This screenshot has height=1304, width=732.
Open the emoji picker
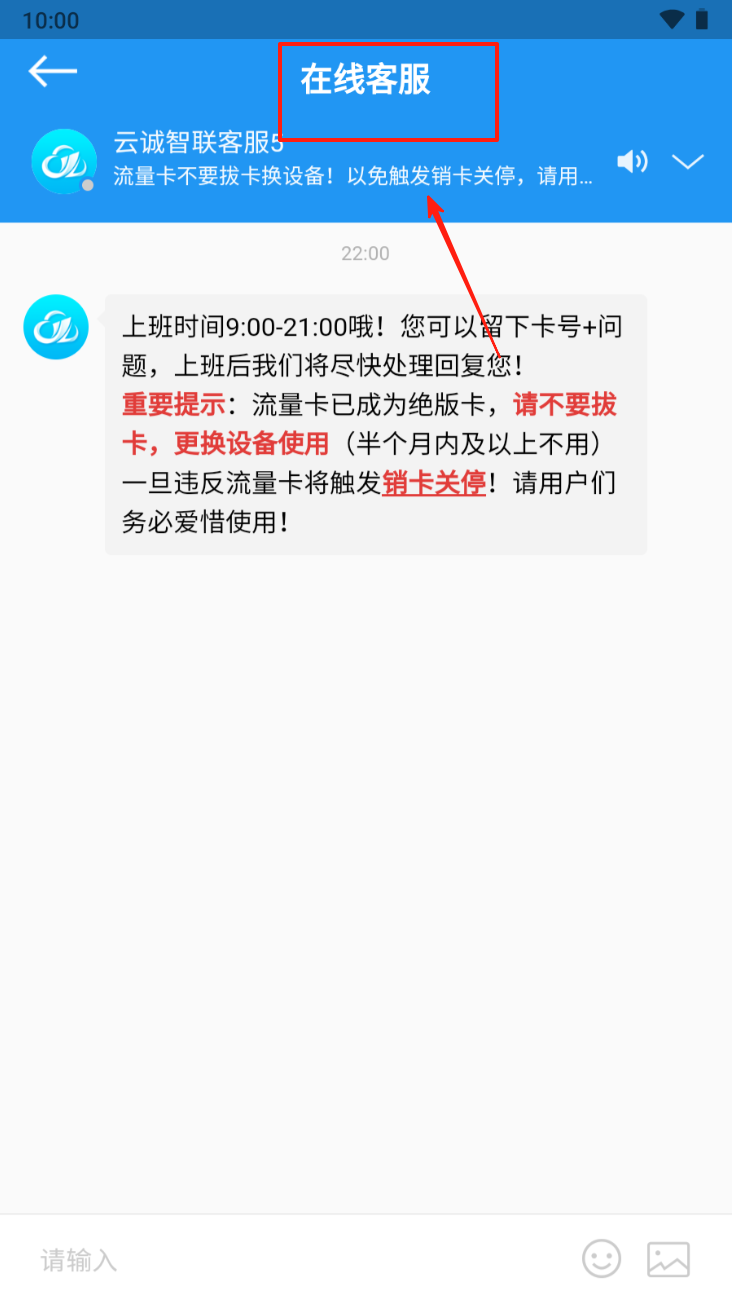point(602,1259)
